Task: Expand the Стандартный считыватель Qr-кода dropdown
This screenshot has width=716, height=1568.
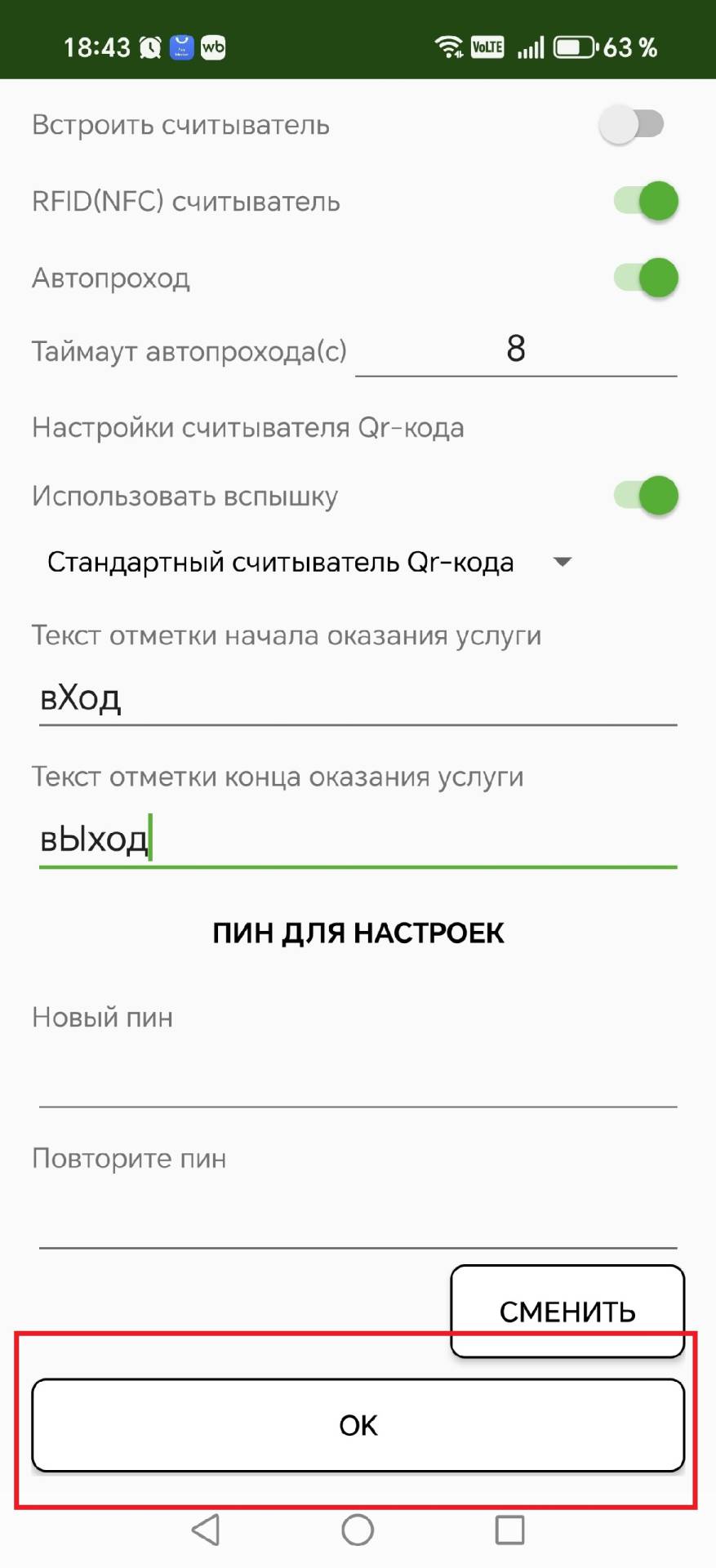Action: tap(309, 562)
